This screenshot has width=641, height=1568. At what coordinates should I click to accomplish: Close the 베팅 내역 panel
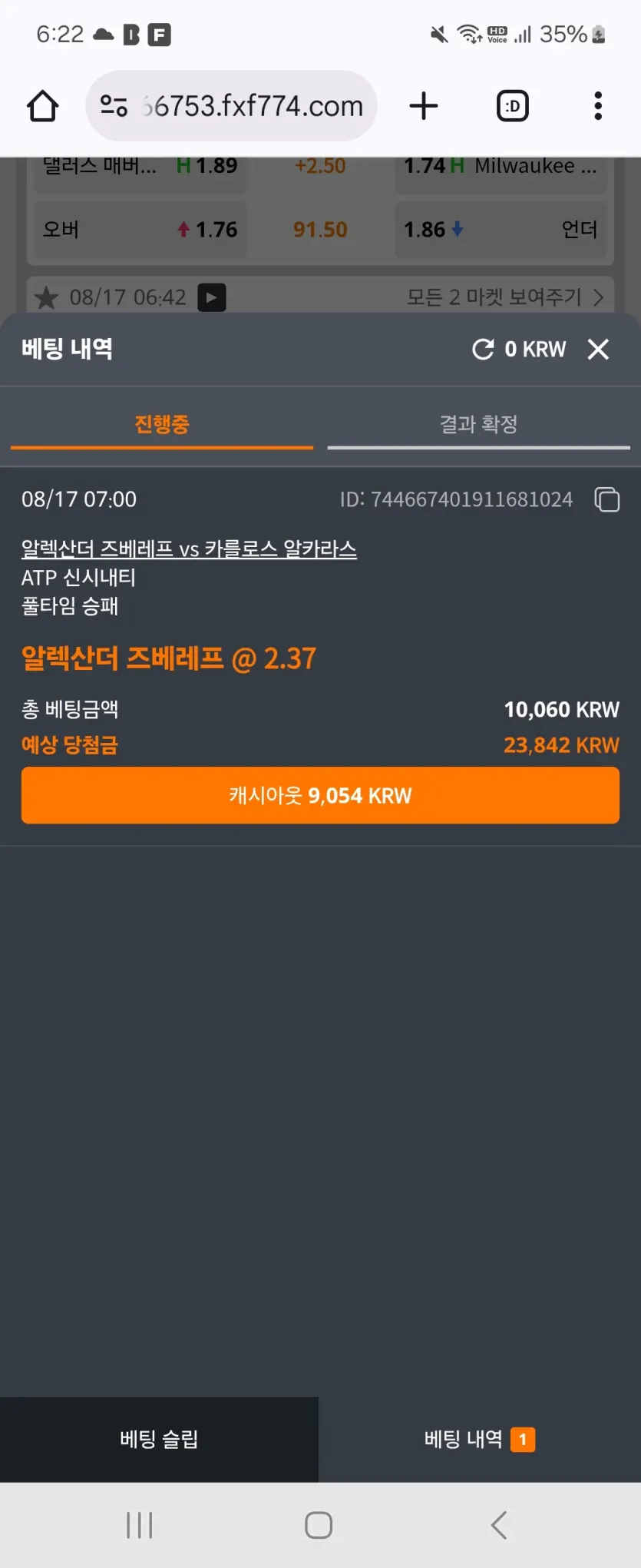tap(598, 350)
